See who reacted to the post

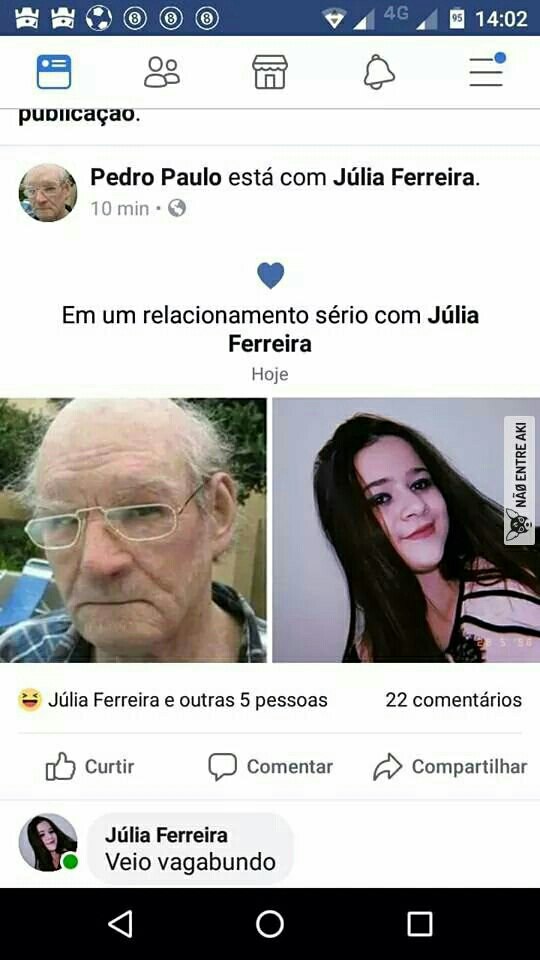click(x=173, y=700)
